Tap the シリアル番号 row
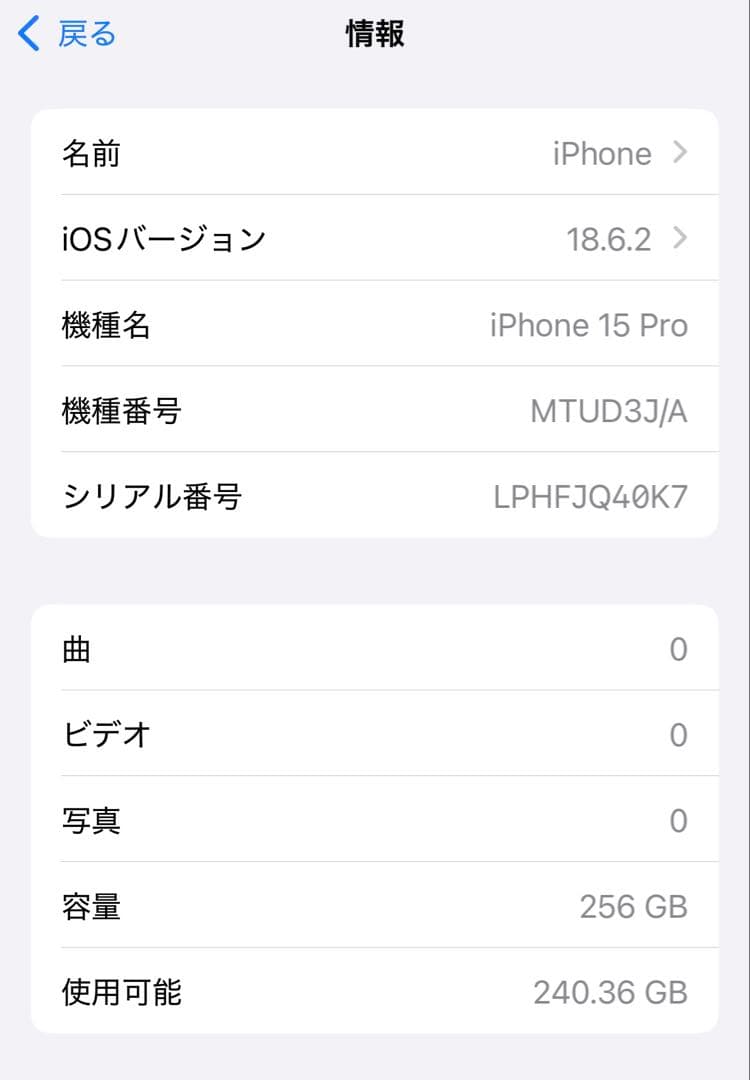Viewport: 750px width, 1080px height. pyautogui.click(x=375, y=496)
